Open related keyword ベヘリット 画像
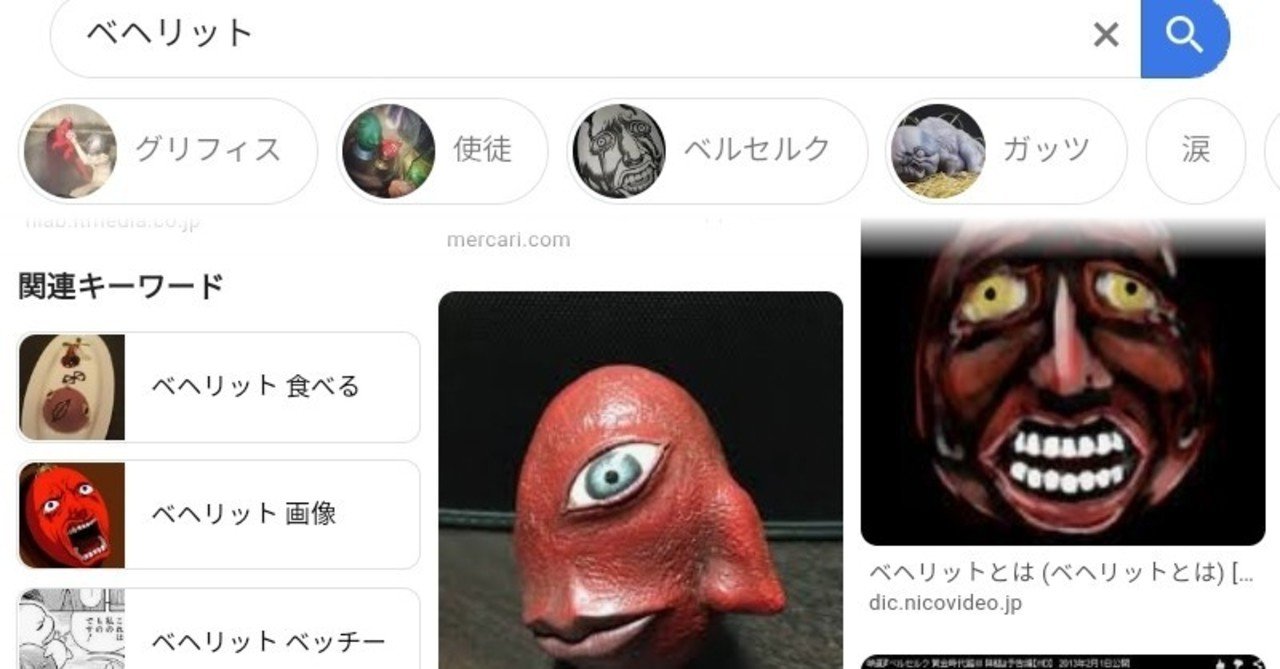Viewport: 1280px width, 669px height. click(219, 514)
